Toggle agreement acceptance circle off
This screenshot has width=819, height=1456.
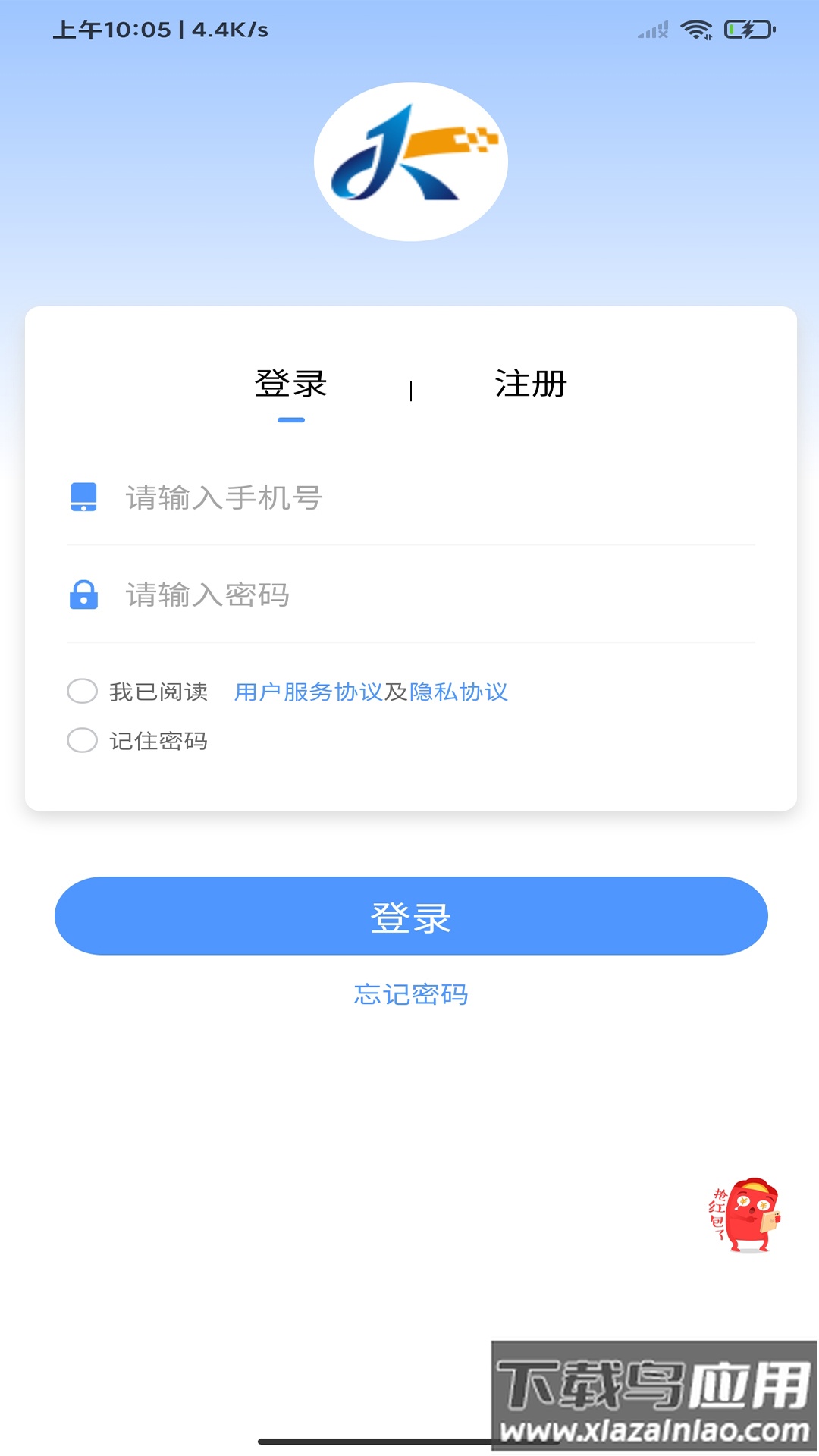click(82, 692)
